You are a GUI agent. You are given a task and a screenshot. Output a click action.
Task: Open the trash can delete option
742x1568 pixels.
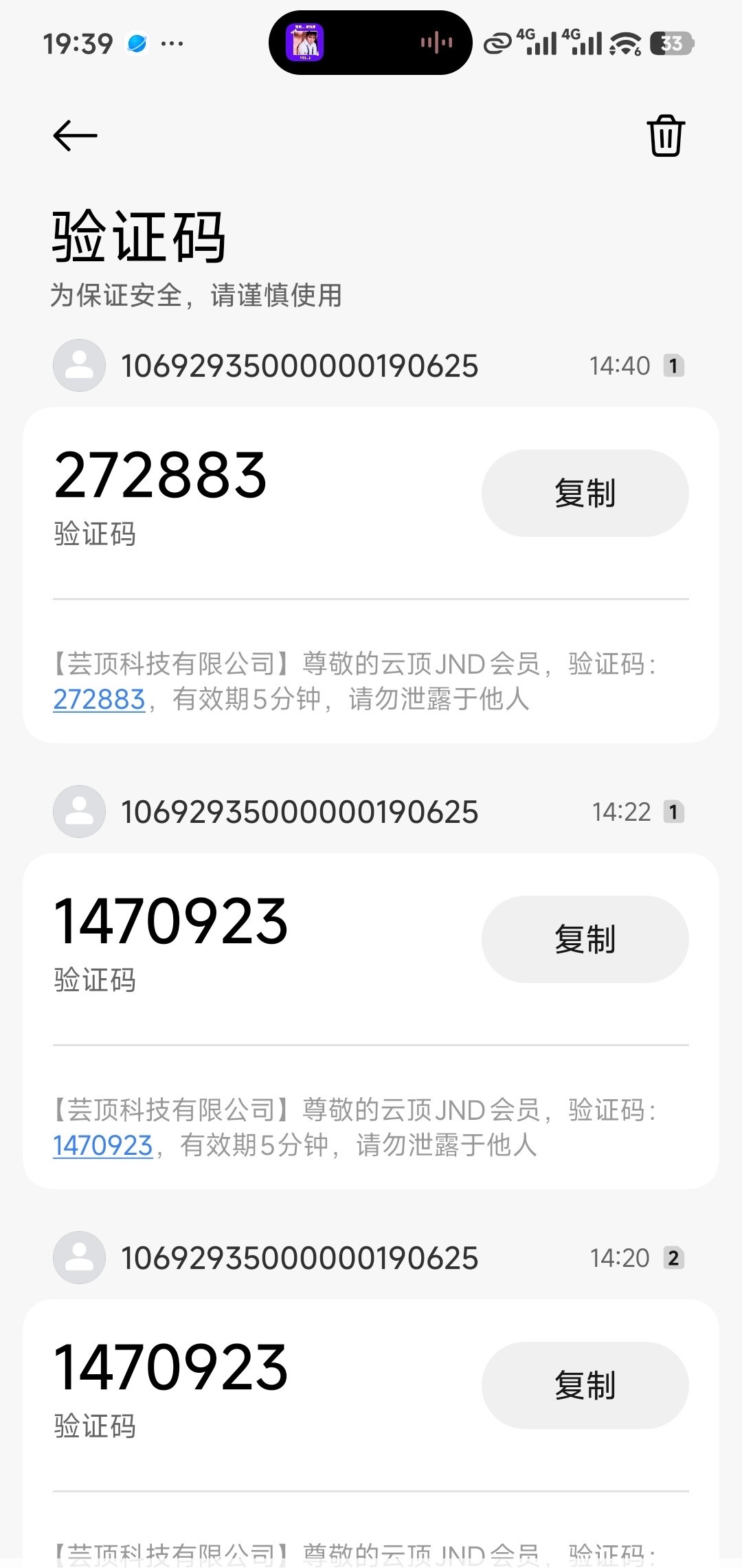[665, 135]
